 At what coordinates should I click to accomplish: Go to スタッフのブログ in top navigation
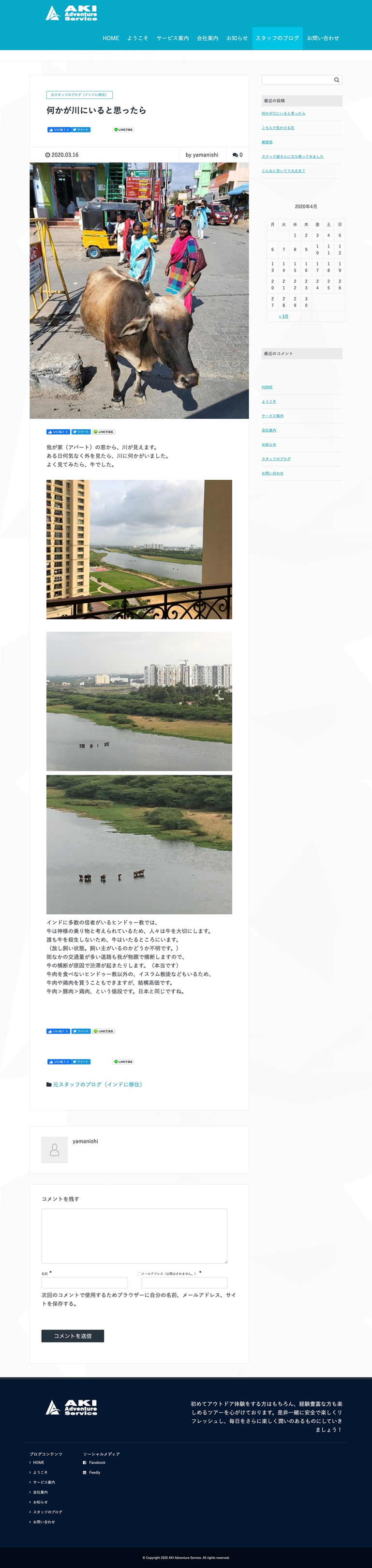pyautogui.click(x=277, y=38)
